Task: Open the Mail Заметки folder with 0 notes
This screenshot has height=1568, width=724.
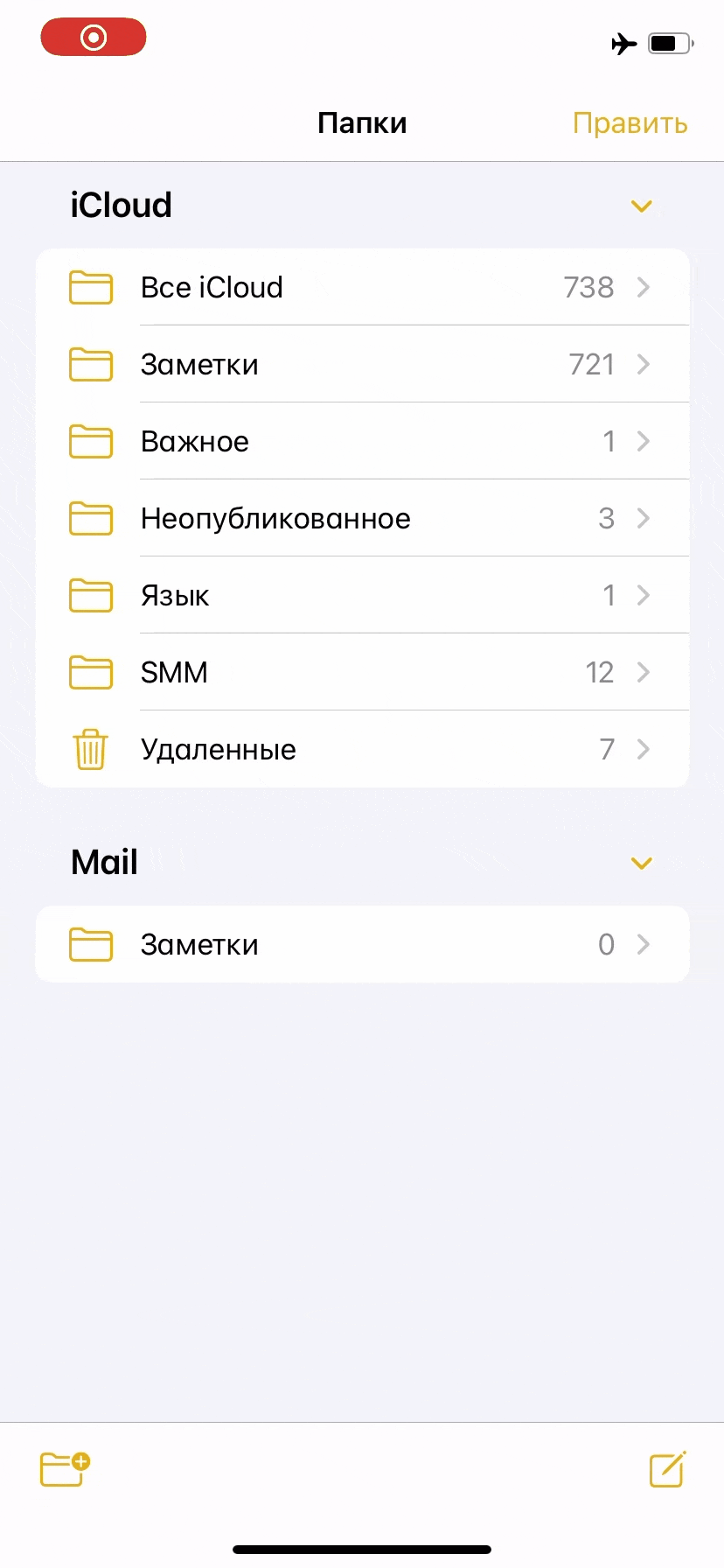Action: [362, 944]
